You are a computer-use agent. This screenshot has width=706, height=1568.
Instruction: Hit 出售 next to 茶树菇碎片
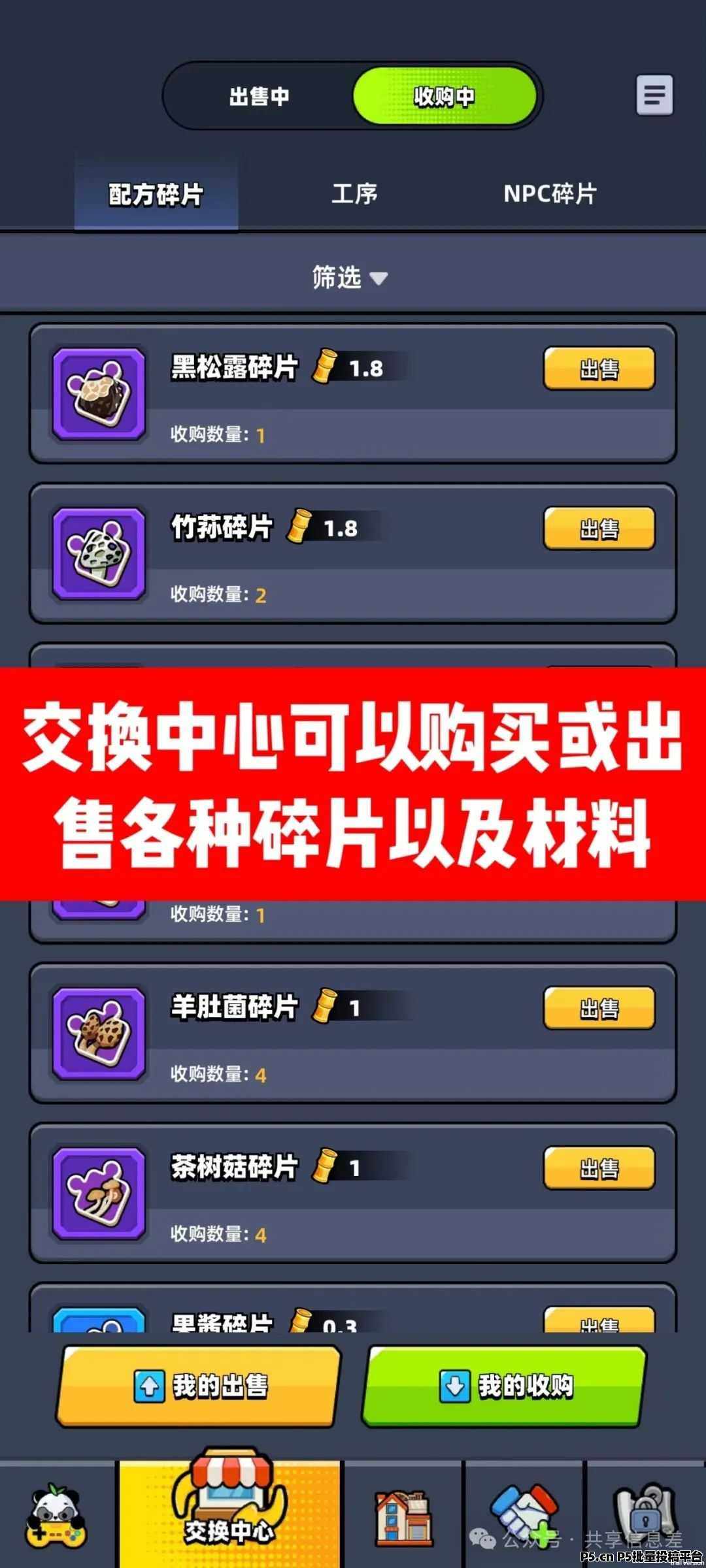coord(599,1168)
